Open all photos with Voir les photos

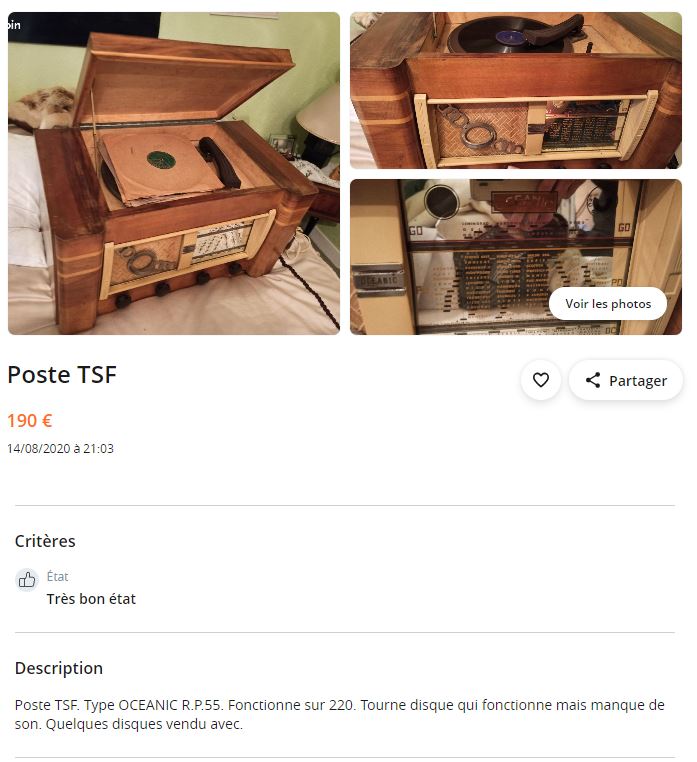point(607,304)
